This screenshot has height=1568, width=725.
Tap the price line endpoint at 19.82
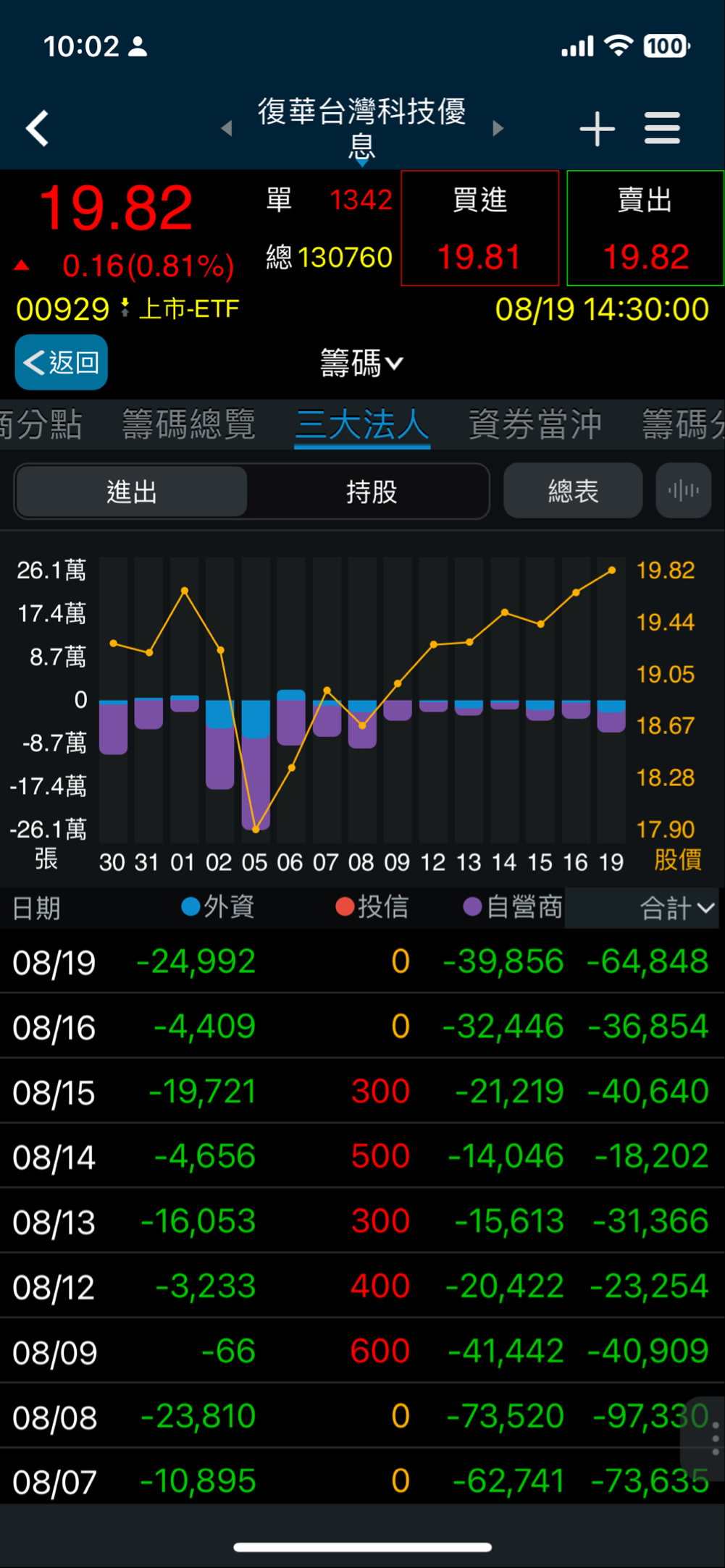[x=612, y=570]
